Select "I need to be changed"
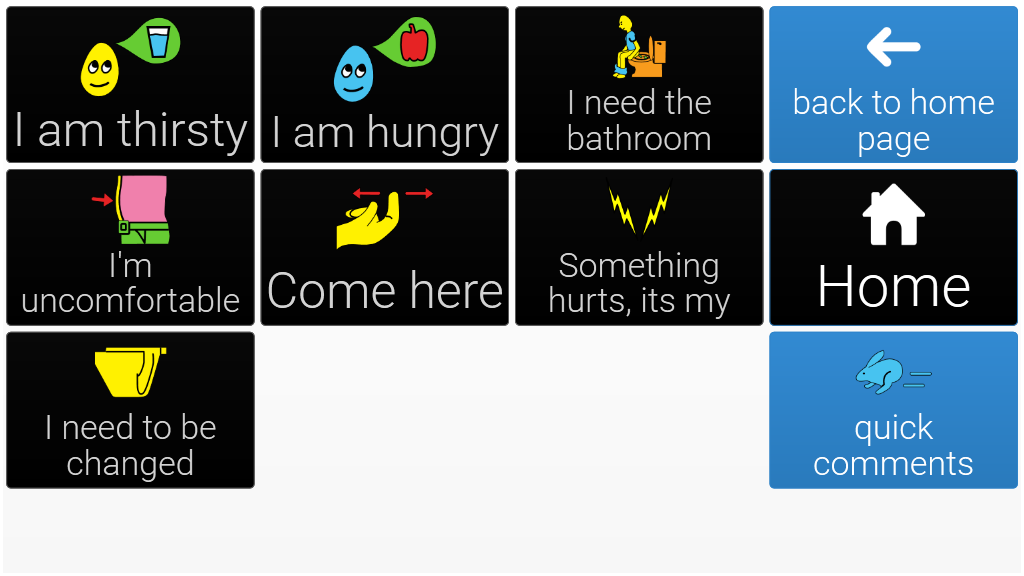Image resolution: width=1024 pixels, height=576 pixels. pos(130,410)
